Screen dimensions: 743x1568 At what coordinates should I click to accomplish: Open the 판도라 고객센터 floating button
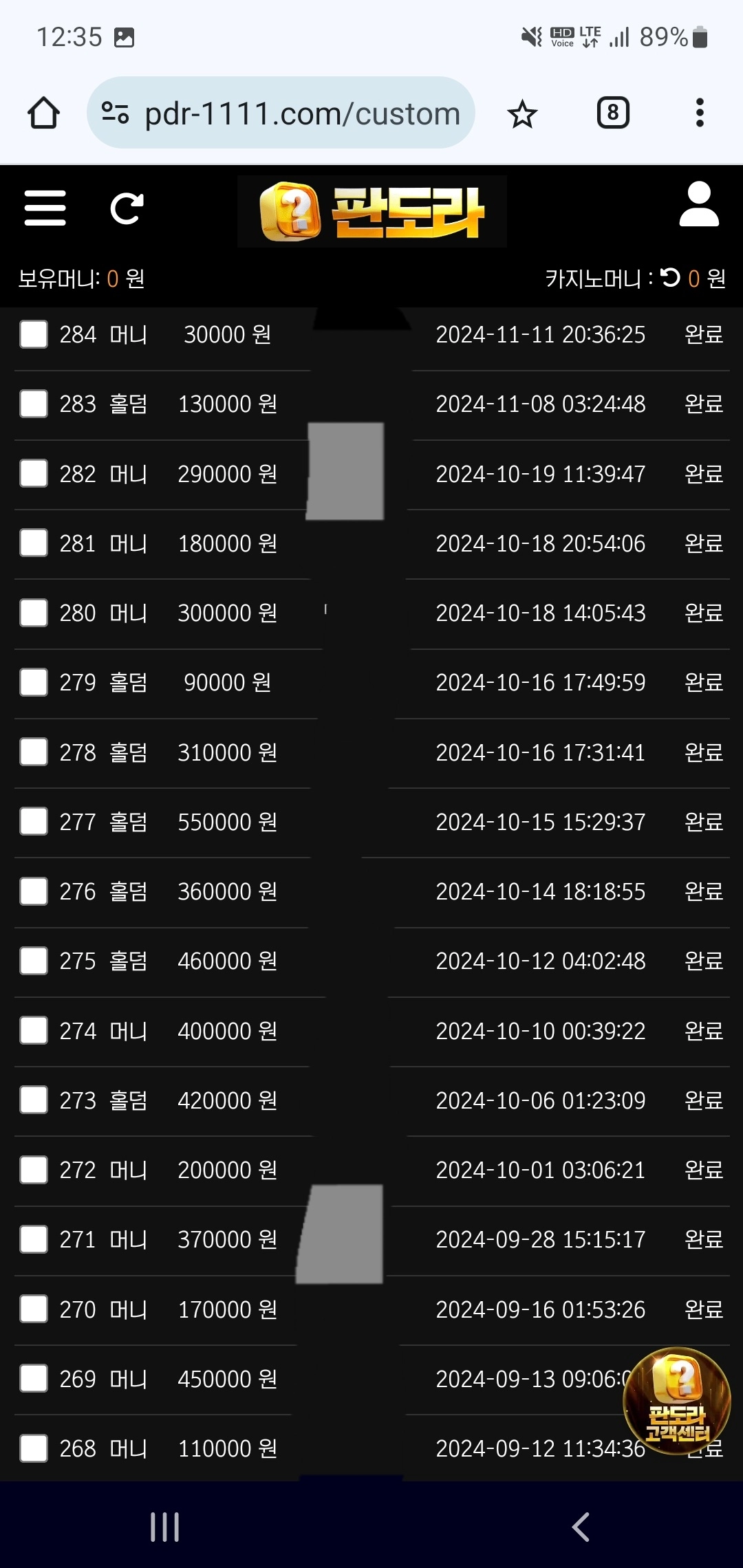(x=677, y=1401)
